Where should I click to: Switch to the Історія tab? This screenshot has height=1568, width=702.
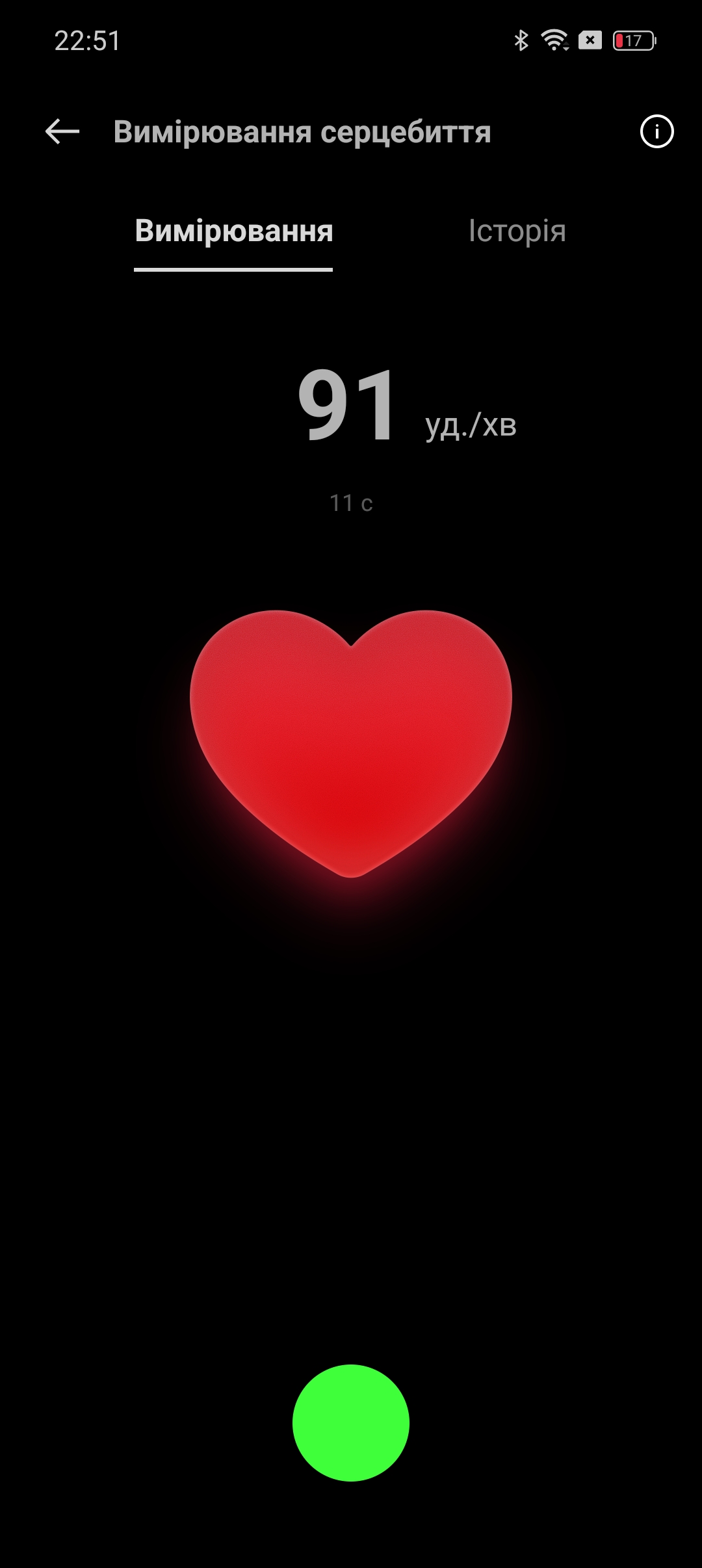(x=517, y=231)
